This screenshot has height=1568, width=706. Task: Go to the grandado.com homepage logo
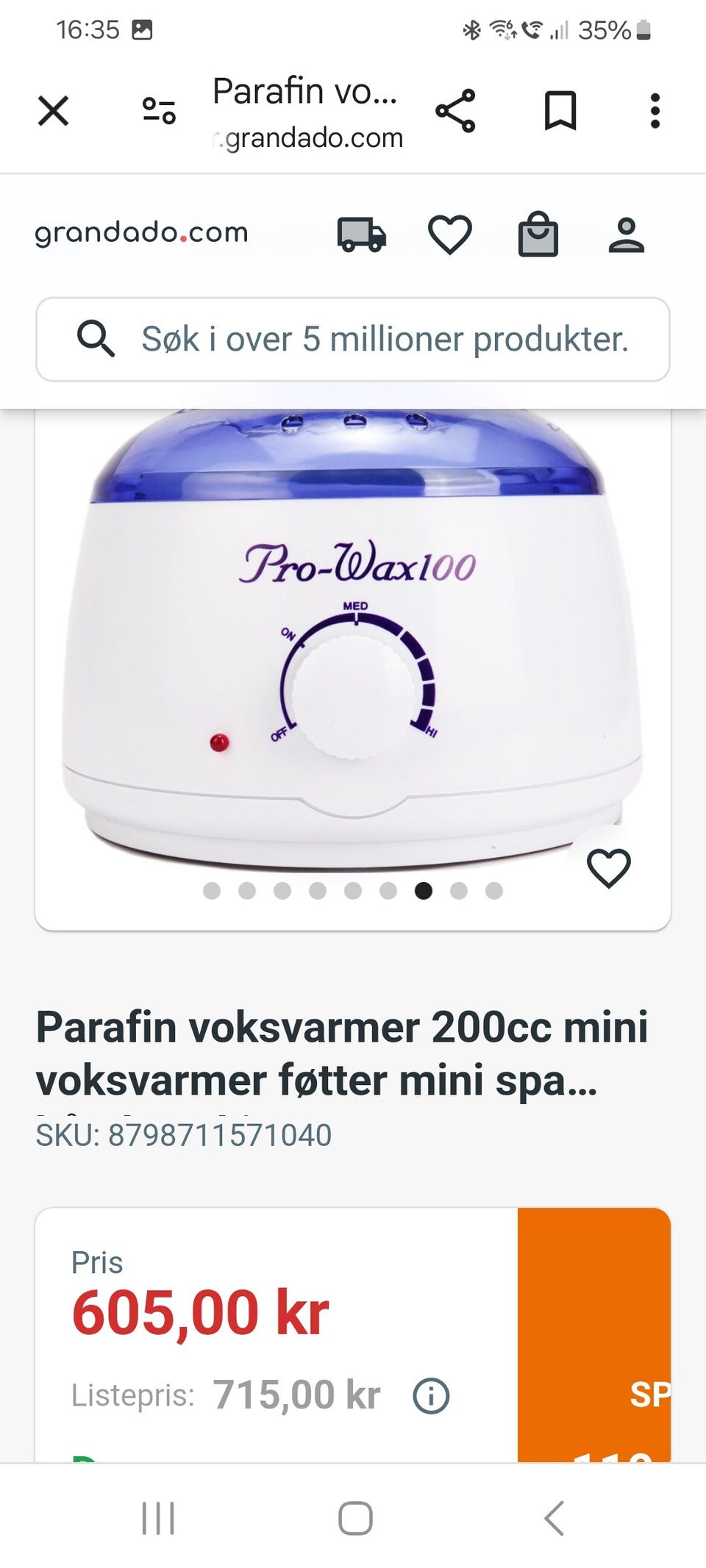point(141,233)
